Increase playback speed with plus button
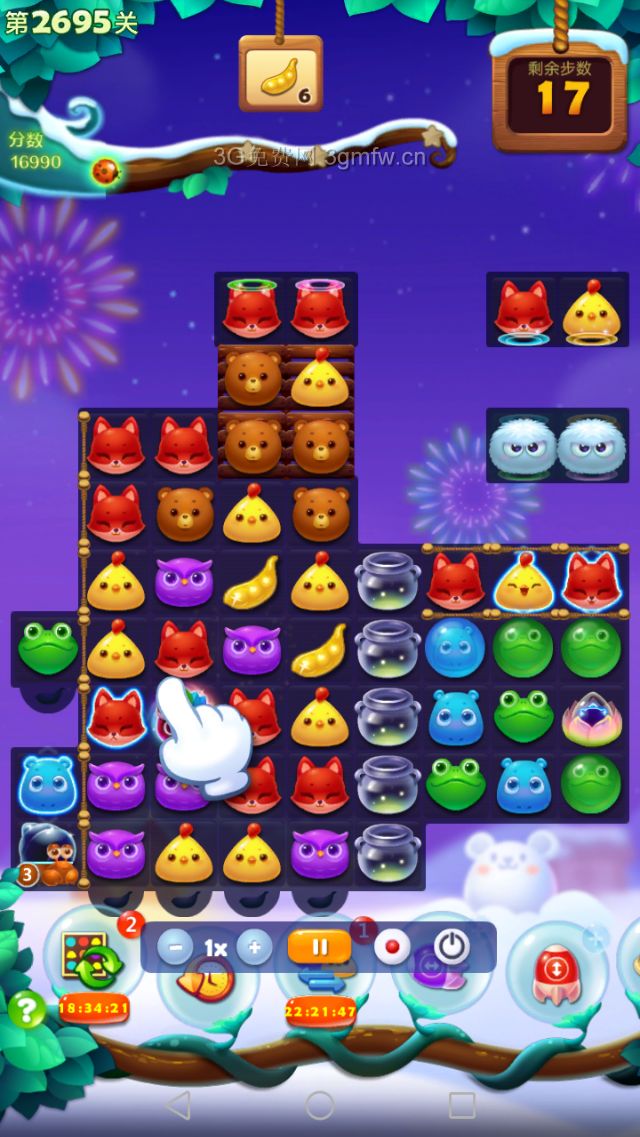The width and height of the screenshot is (640, 1137). pos(254,947)
